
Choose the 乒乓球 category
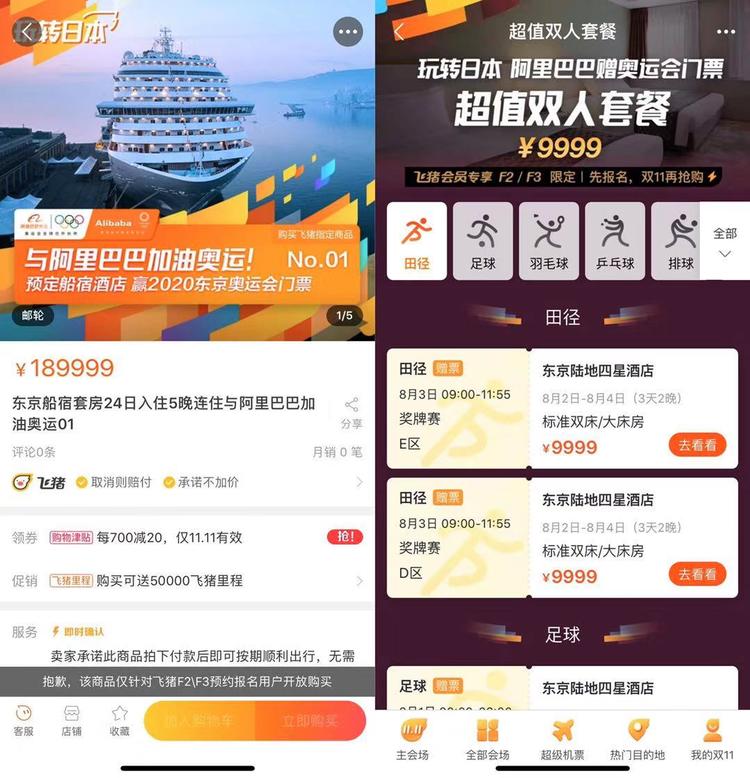point(615,241)
